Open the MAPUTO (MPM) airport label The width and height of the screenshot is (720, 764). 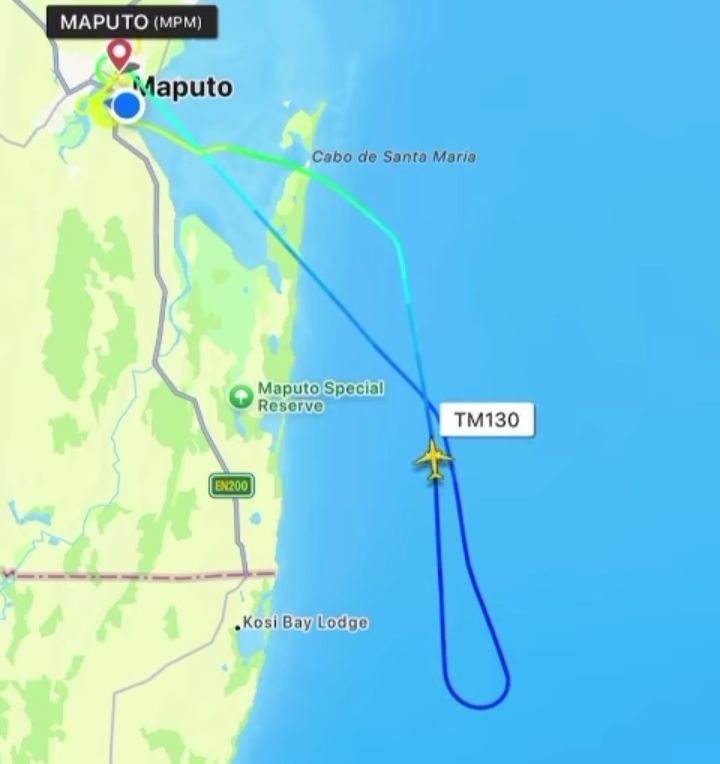132,22
